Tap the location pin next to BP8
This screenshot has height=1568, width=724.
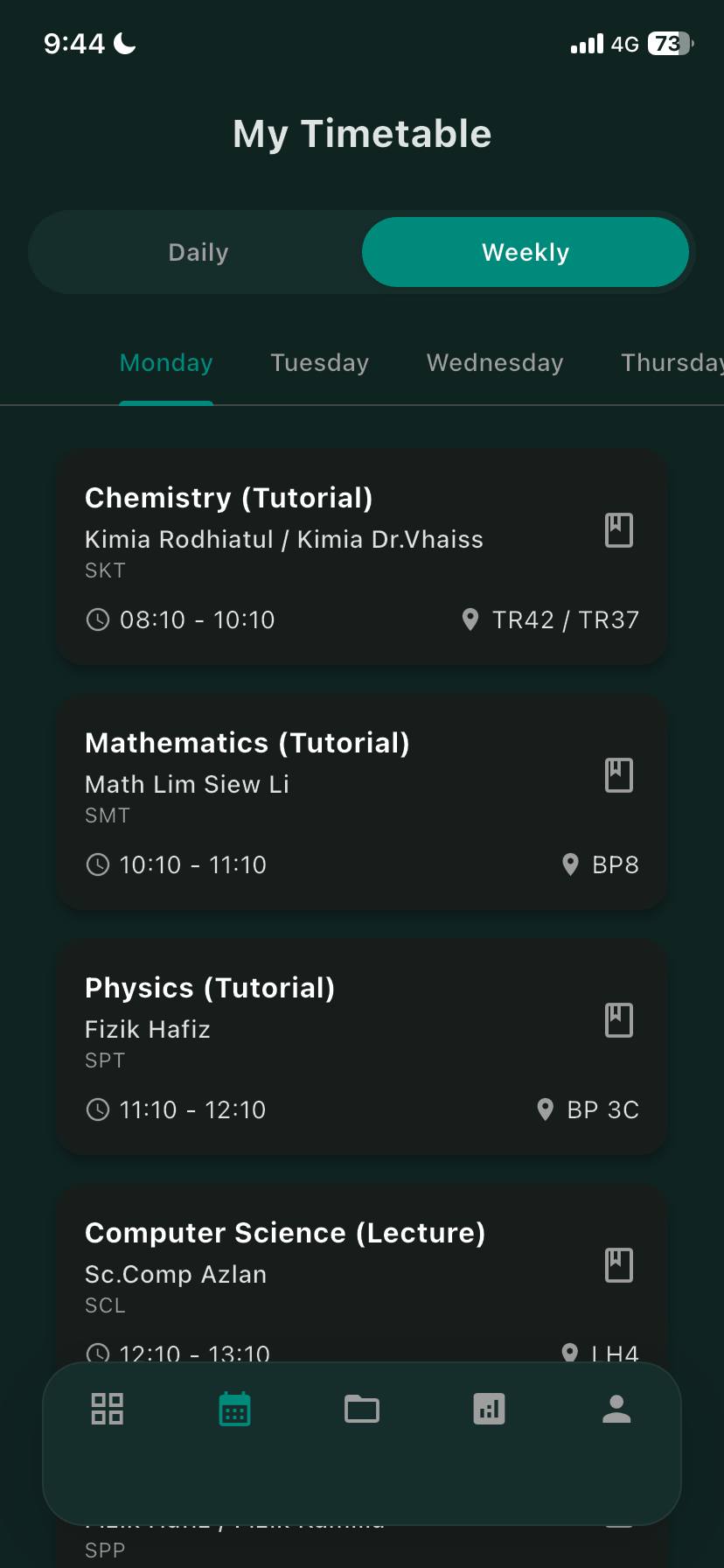tap(570, 864)
